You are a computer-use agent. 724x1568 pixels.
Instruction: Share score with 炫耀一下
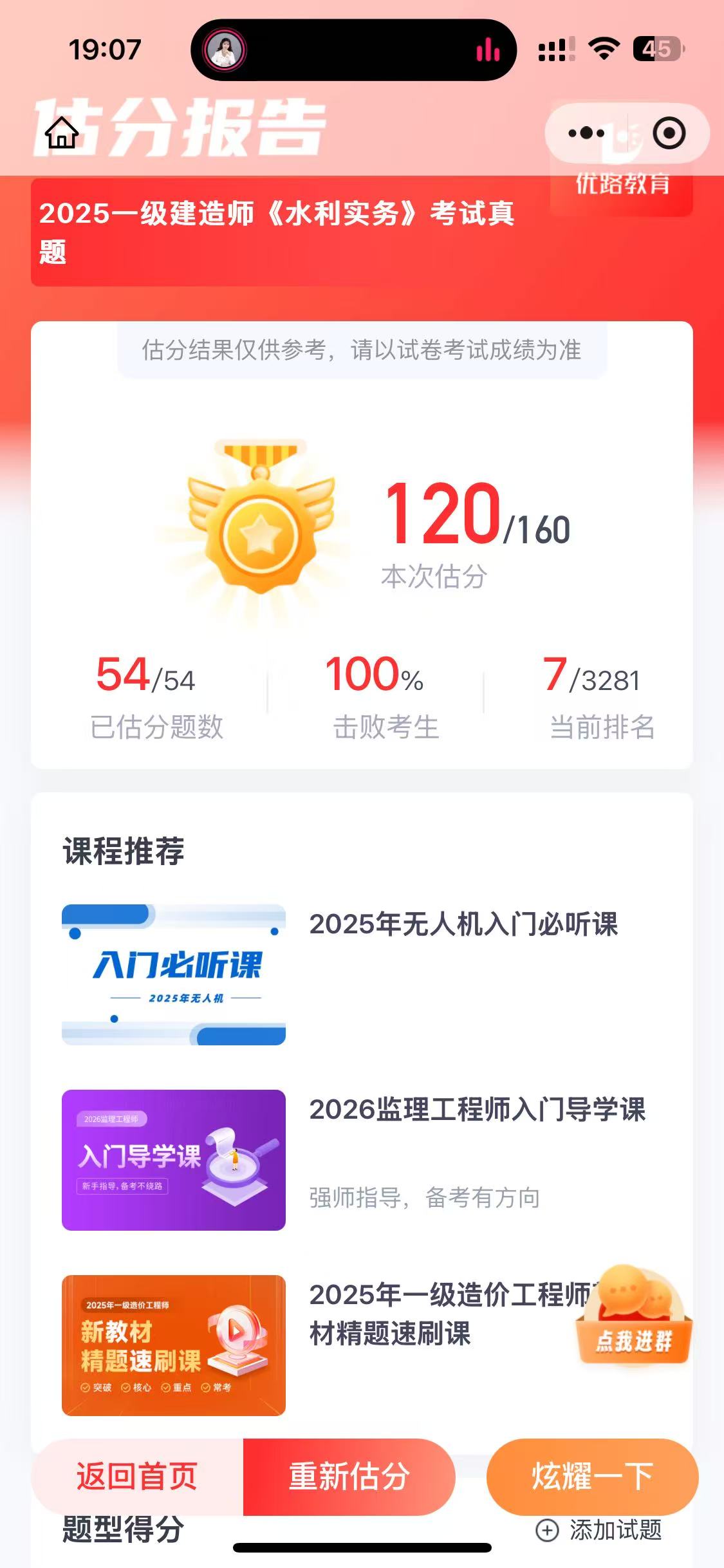[592, 1477]
